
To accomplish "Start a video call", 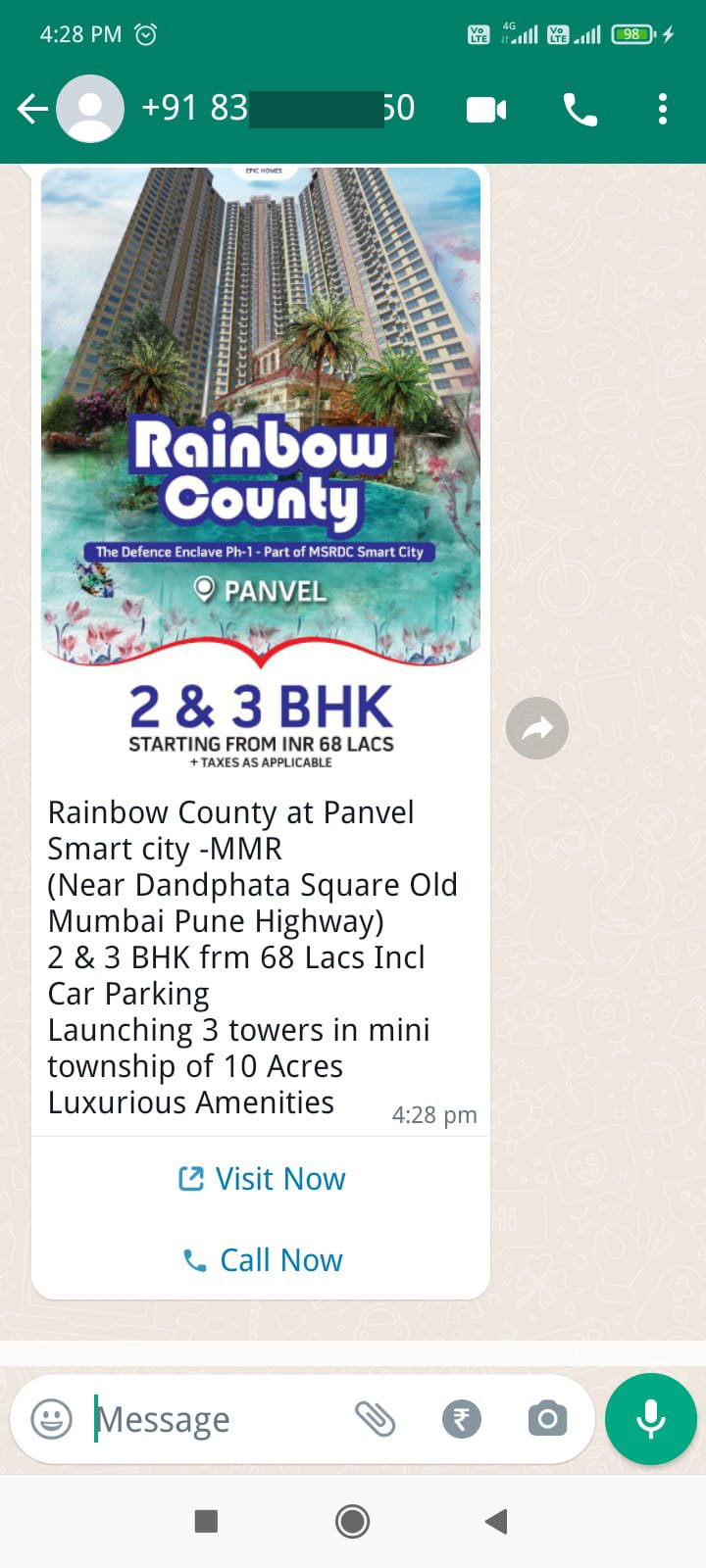I will point(486,109).
